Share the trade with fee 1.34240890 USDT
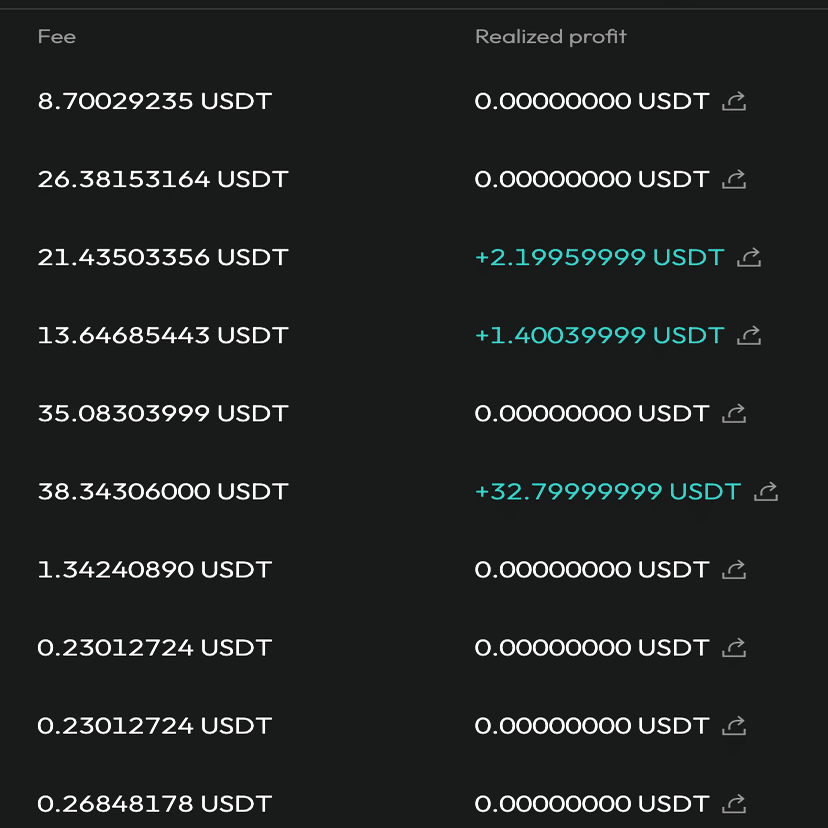The image size is (828, 828). click(734, 569)
